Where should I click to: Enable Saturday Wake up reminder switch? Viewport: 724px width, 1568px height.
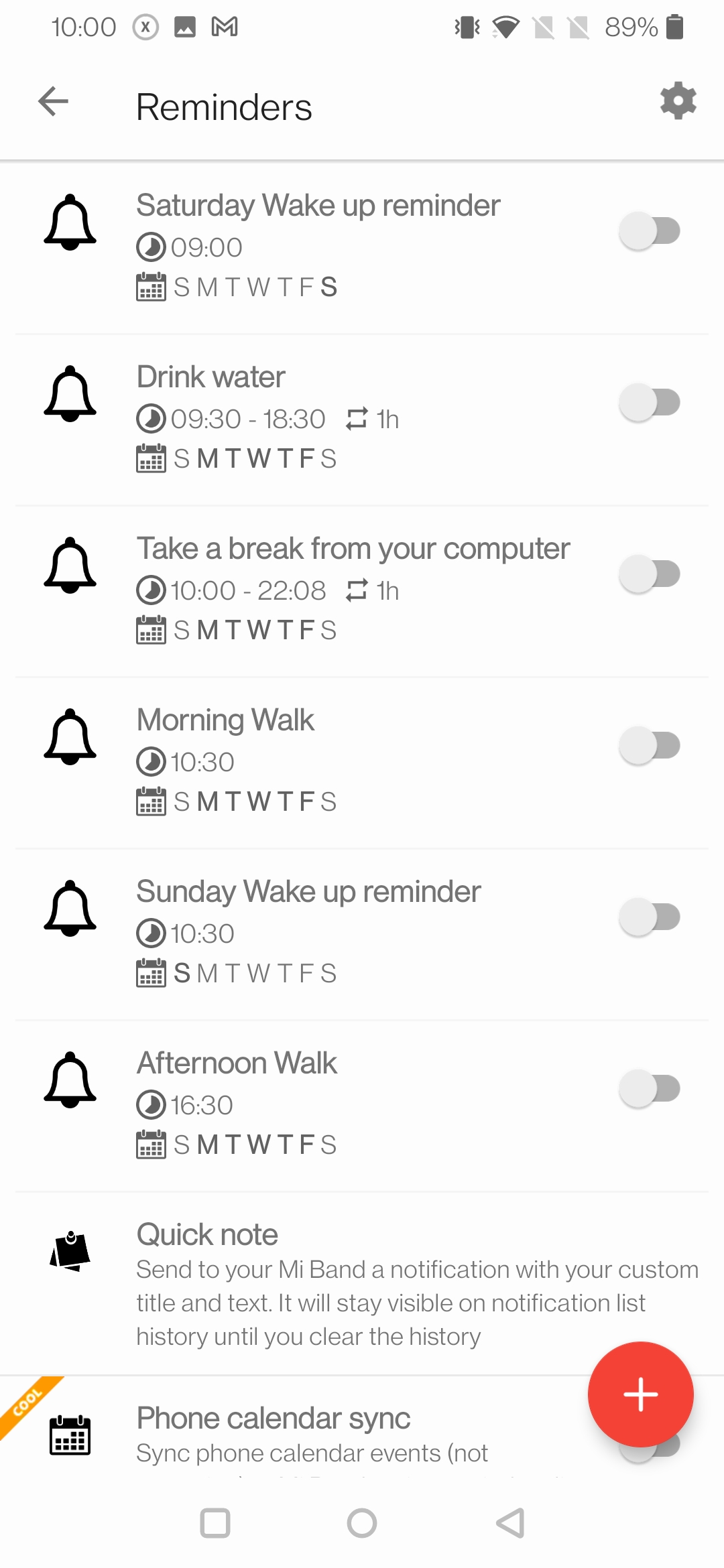tap(650, 231)
